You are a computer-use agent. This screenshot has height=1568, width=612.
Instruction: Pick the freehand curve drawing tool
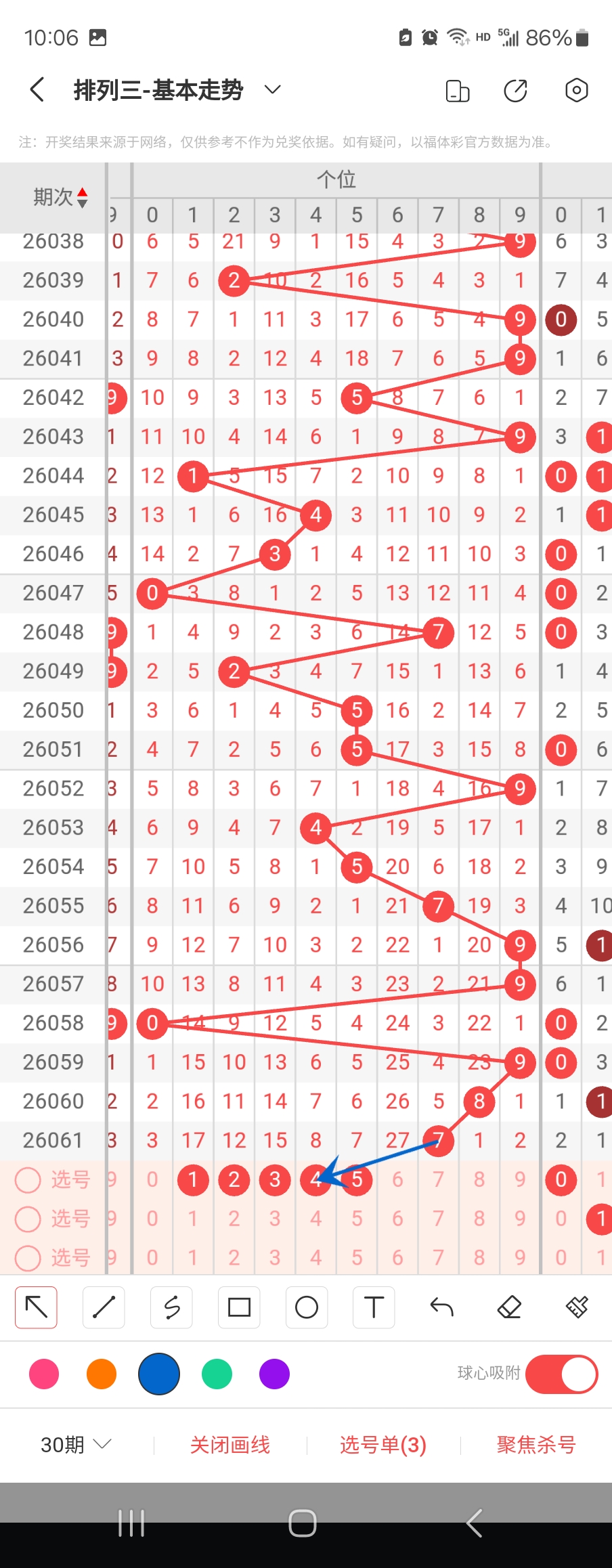(171, 1307)
